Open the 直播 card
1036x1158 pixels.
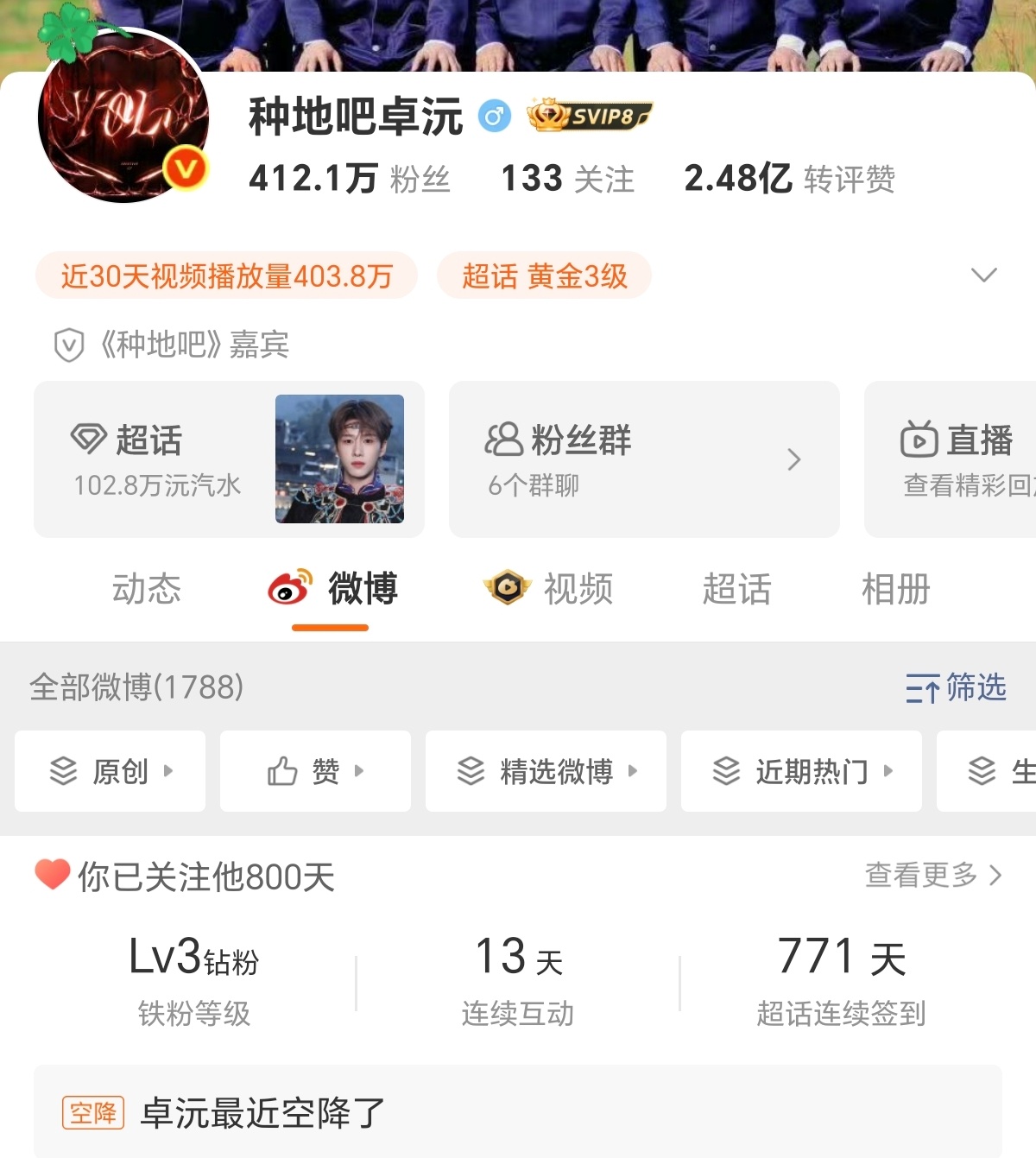pos(951,459)
